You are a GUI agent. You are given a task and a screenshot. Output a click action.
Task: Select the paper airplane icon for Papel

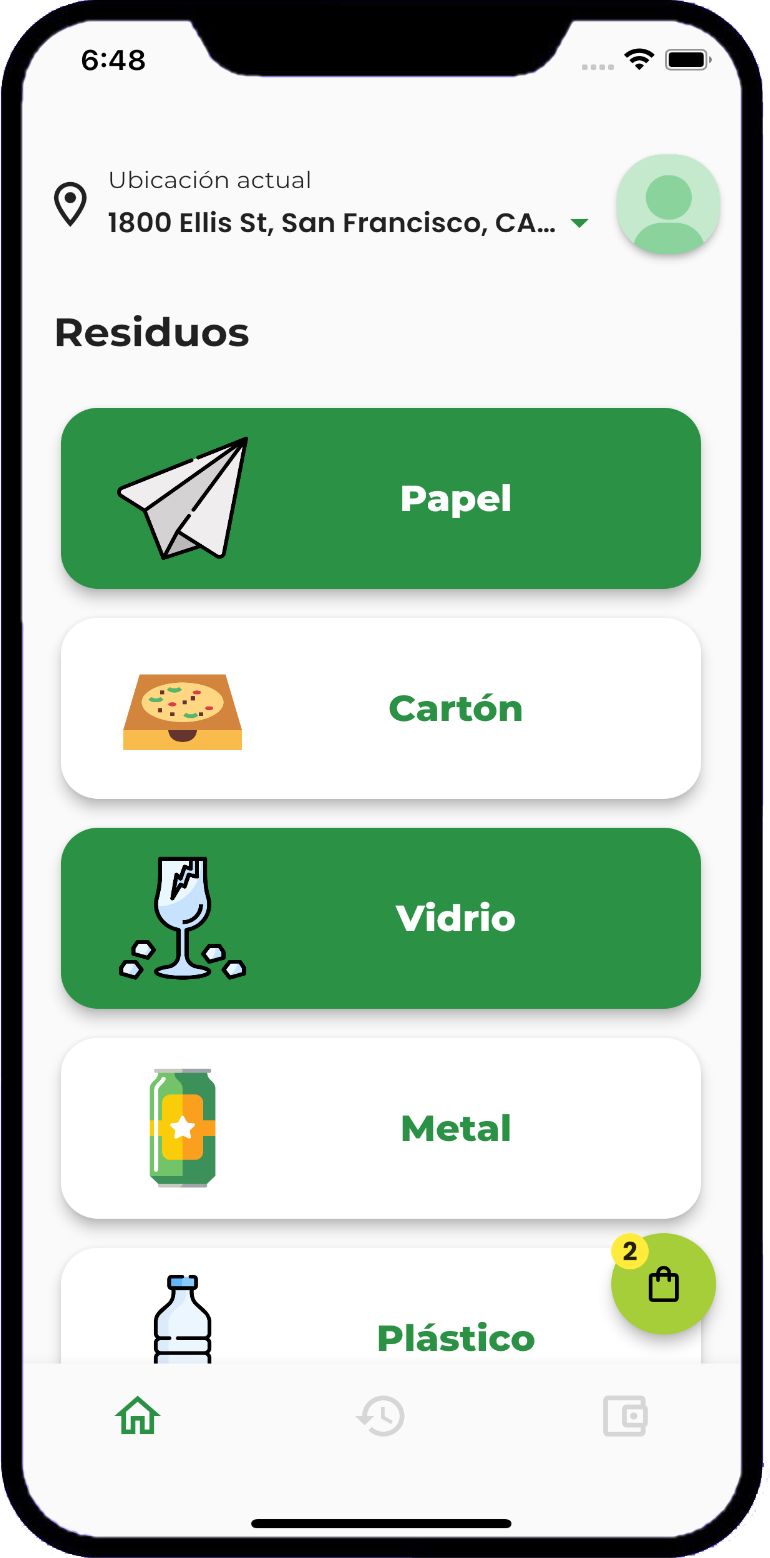(x=183, y=496)
